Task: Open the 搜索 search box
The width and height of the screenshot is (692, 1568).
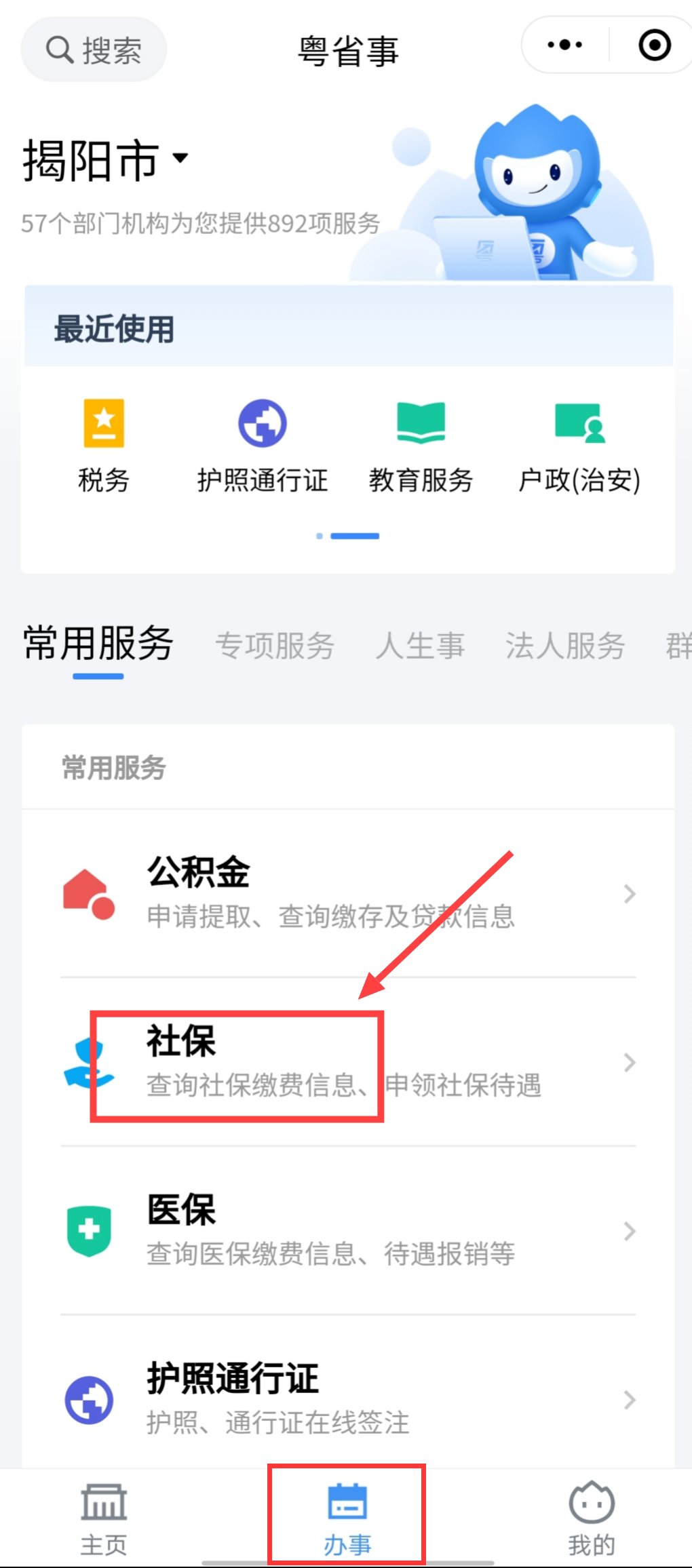Action: click(x=94, y=50)
